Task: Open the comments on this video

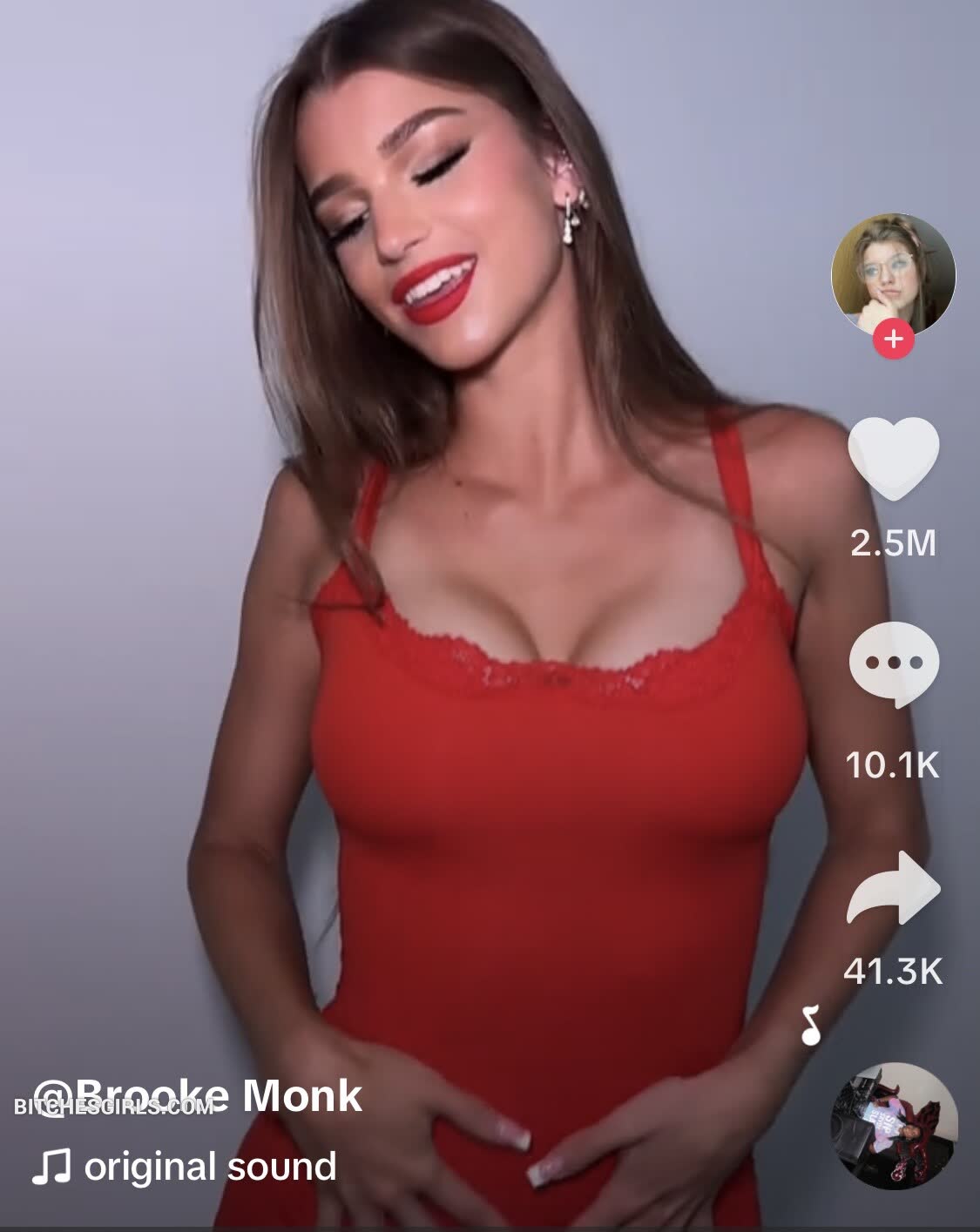Action: pyautogui.click(x=893, y=666)
